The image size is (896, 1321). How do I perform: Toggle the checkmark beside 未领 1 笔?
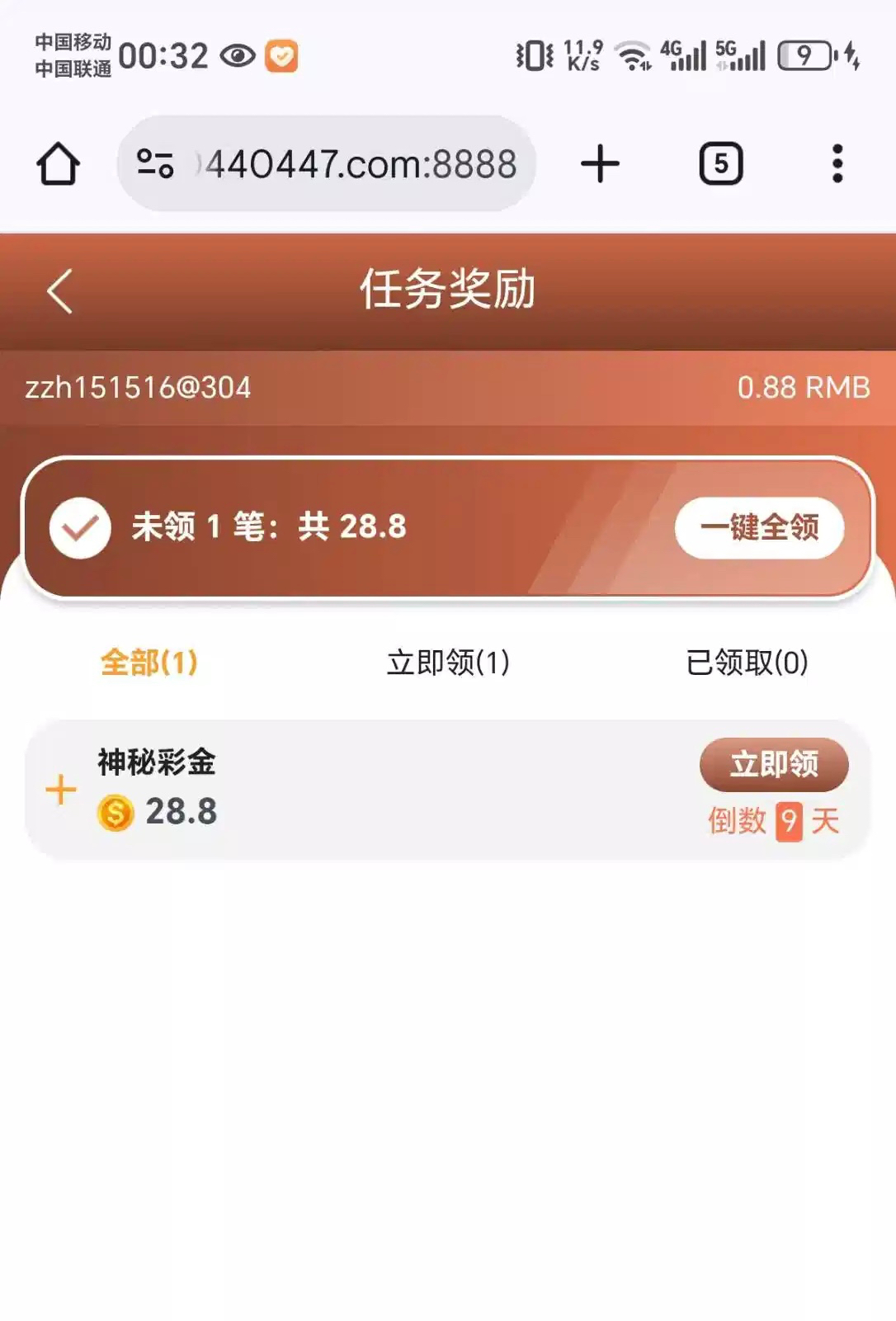pyautogui.click(x=80, y=528)
